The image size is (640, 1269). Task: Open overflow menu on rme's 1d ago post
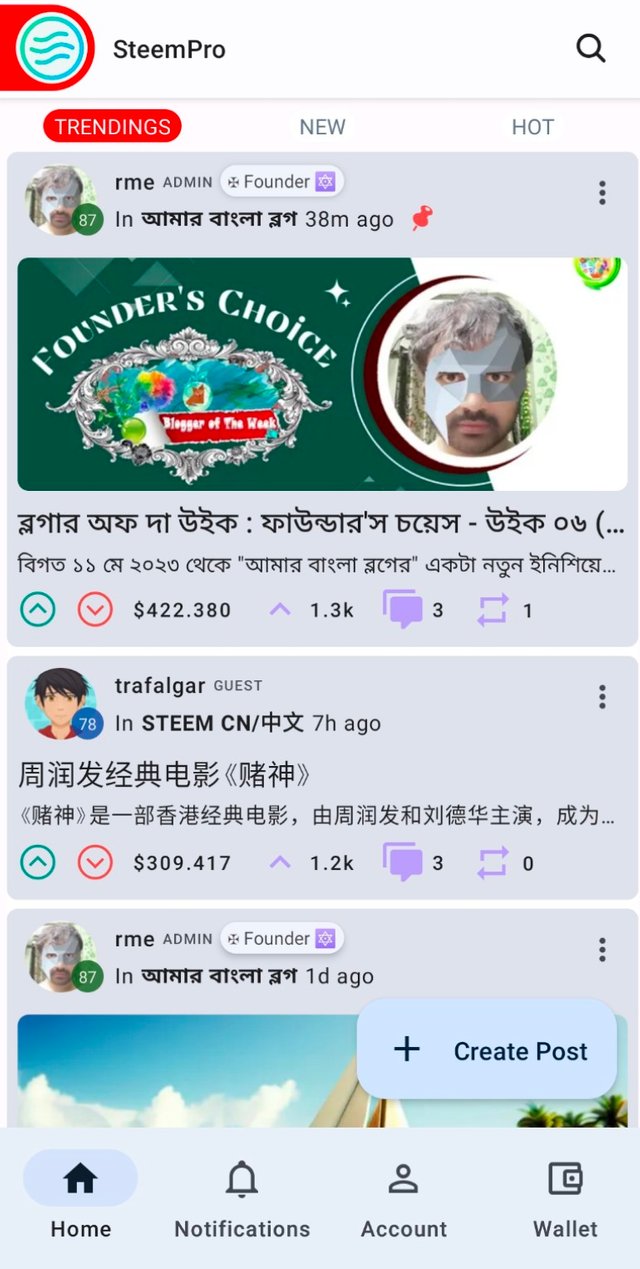(x=602, y=950)
